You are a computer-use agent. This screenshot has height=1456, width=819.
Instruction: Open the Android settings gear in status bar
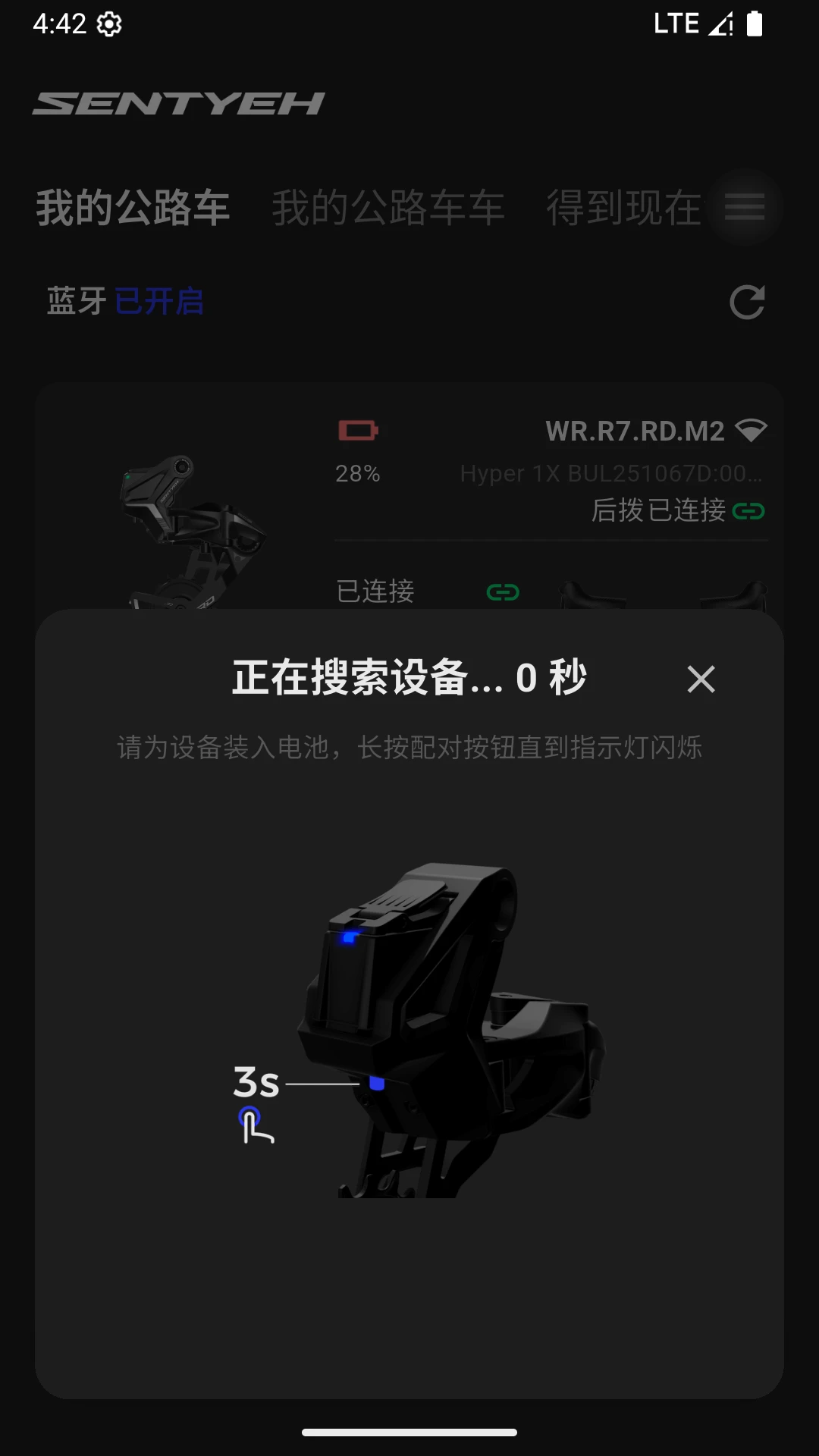(108, 24)
